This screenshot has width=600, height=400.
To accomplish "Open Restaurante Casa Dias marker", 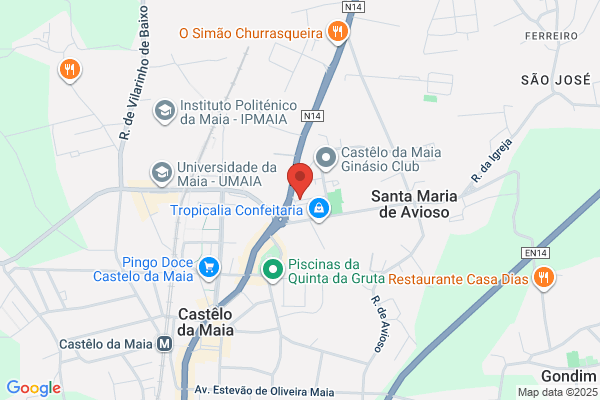I will tap(544, 278).
